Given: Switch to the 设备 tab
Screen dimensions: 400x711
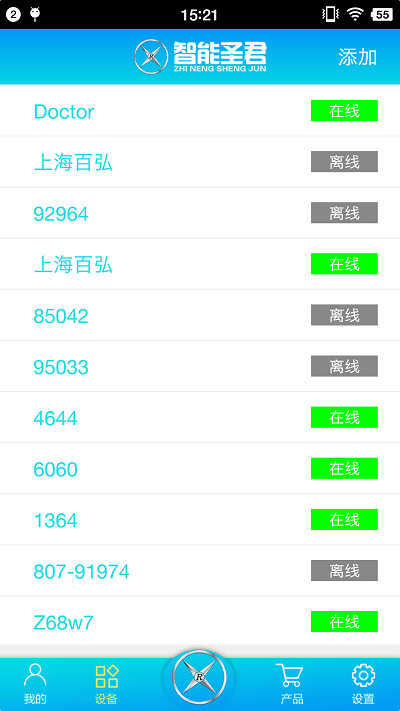Looking at the screenshot, I should pos(107,684).
